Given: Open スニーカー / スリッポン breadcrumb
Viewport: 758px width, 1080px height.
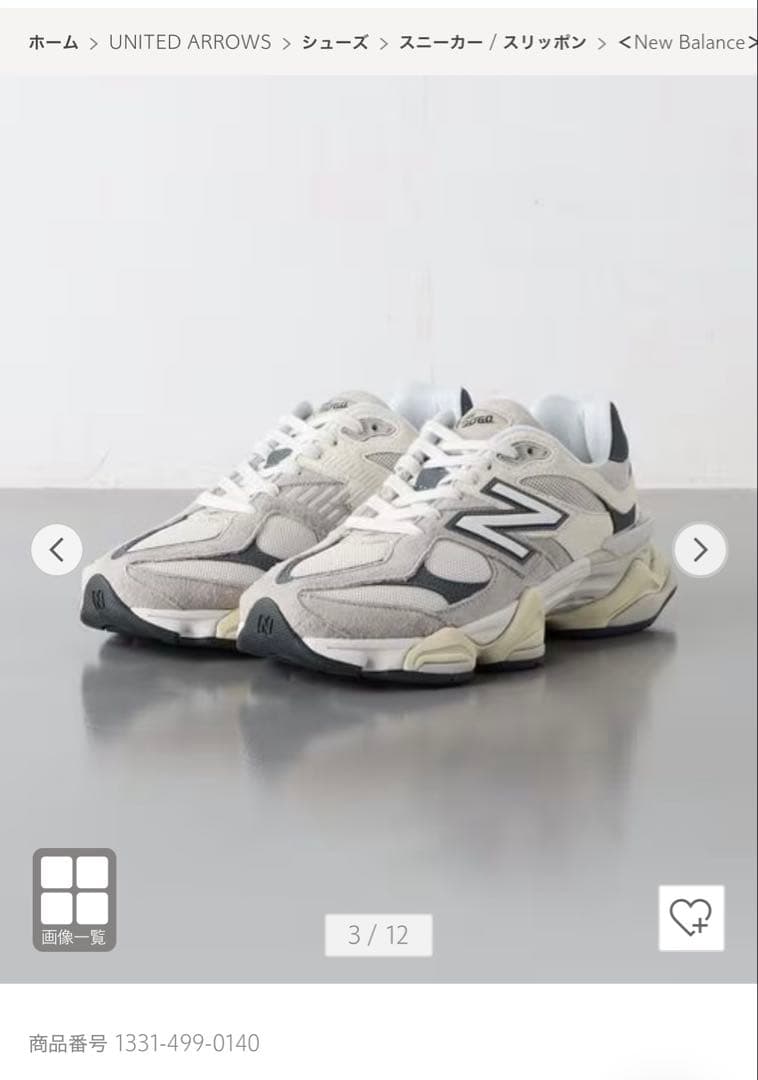Looking at the screenshot, I should 492,42.
